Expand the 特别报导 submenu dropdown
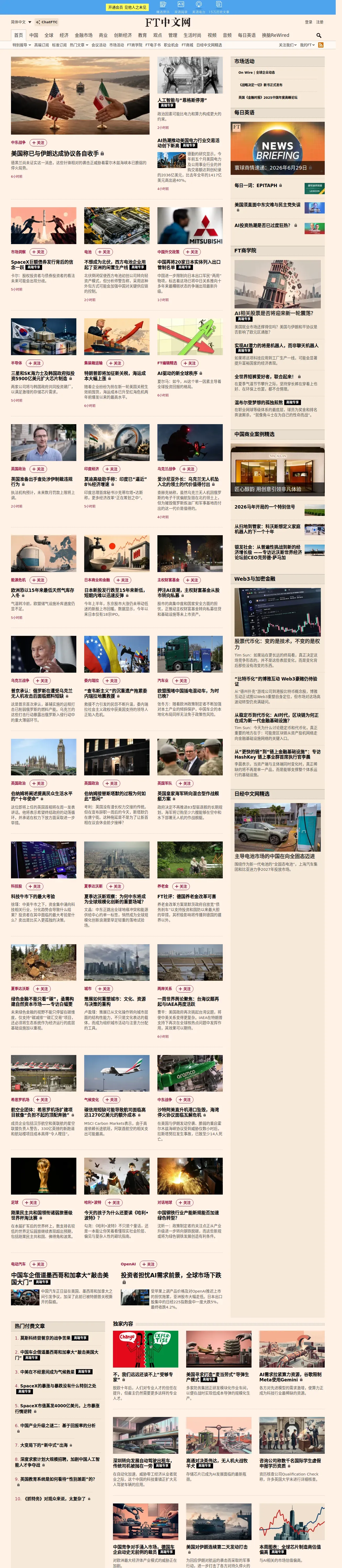The width and height of the screenshot is (342, 1568). [x=21, y=45]
